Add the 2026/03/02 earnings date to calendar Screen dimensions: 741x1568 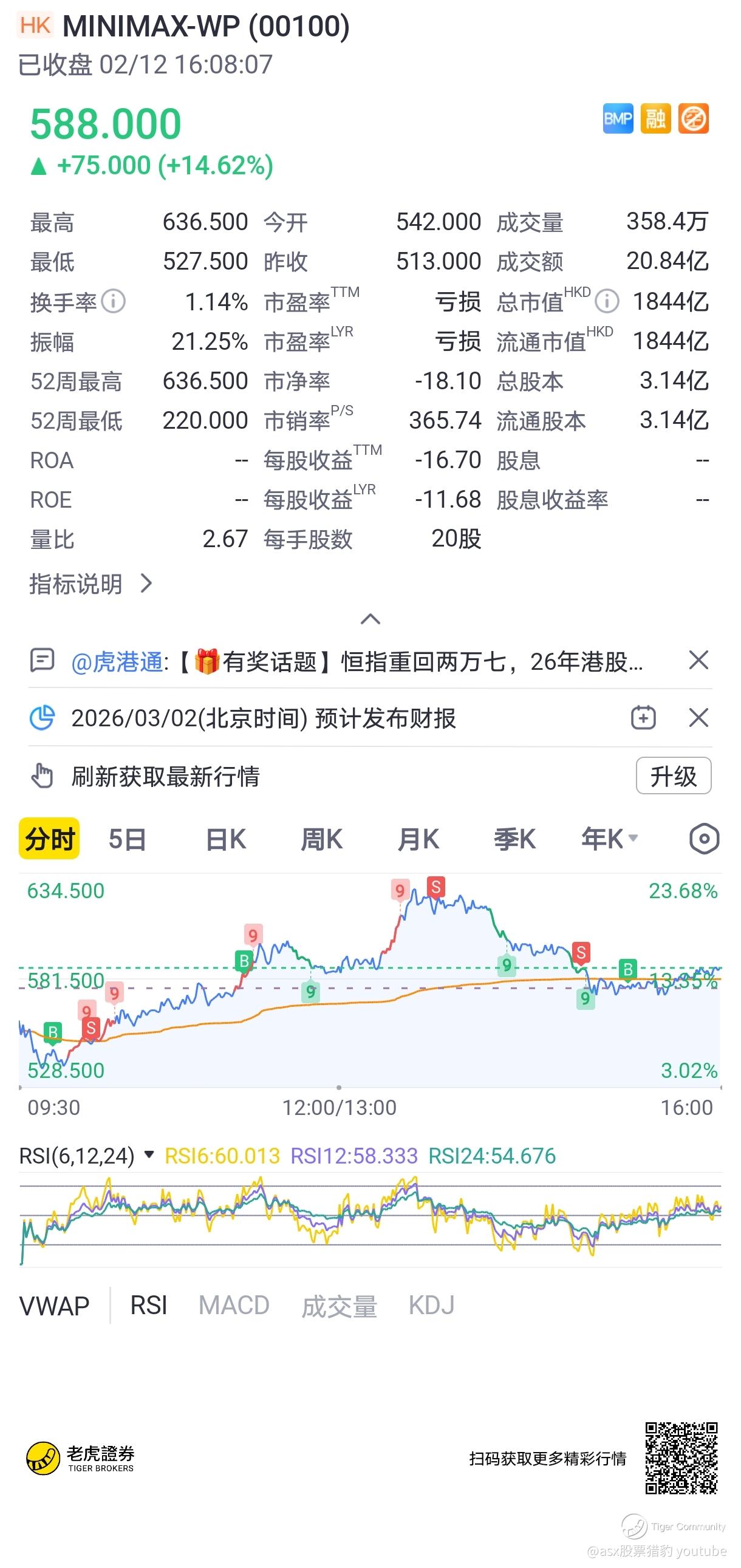643,718
